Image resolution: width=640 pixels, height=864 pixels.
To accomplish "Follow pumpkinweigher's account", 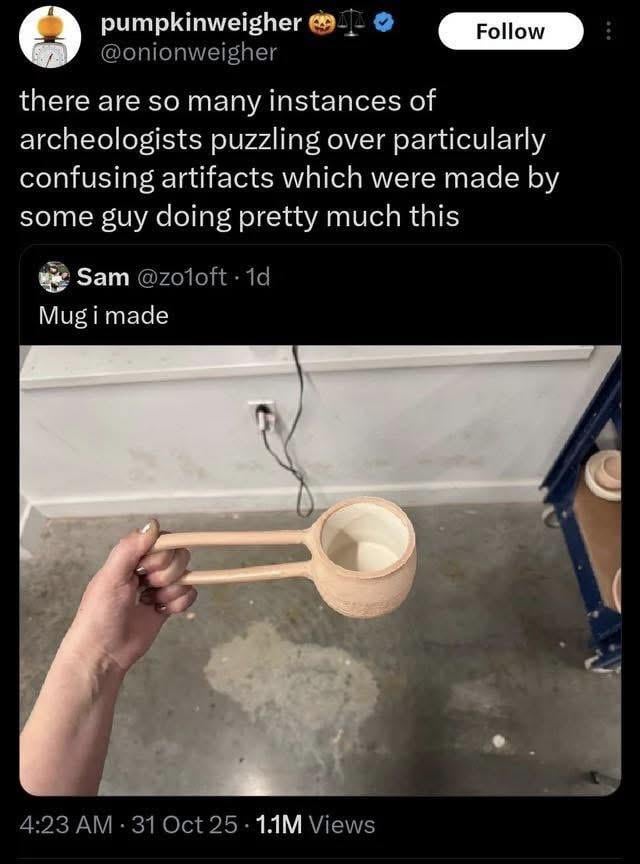I will point(510,31).
